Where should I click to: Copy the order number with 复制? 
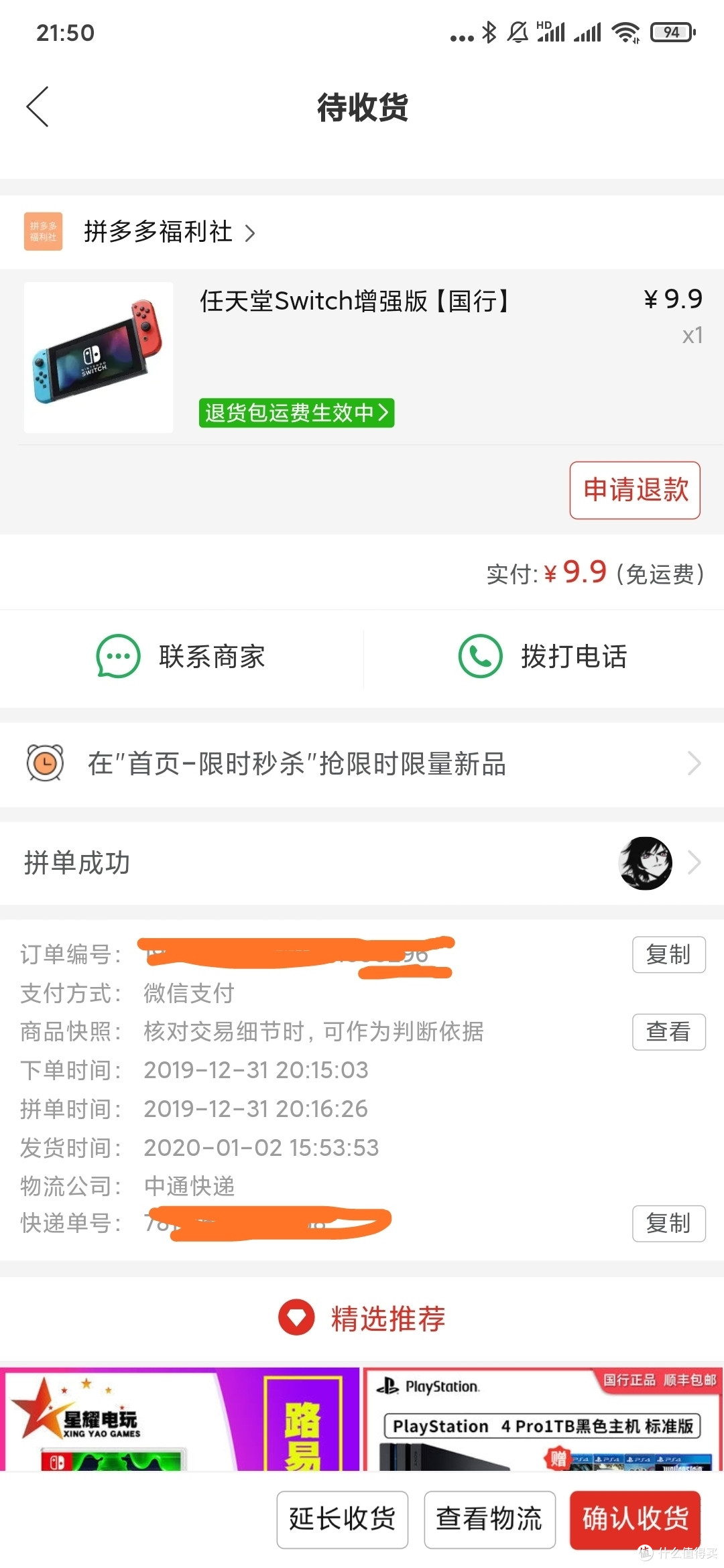(668, 955)
